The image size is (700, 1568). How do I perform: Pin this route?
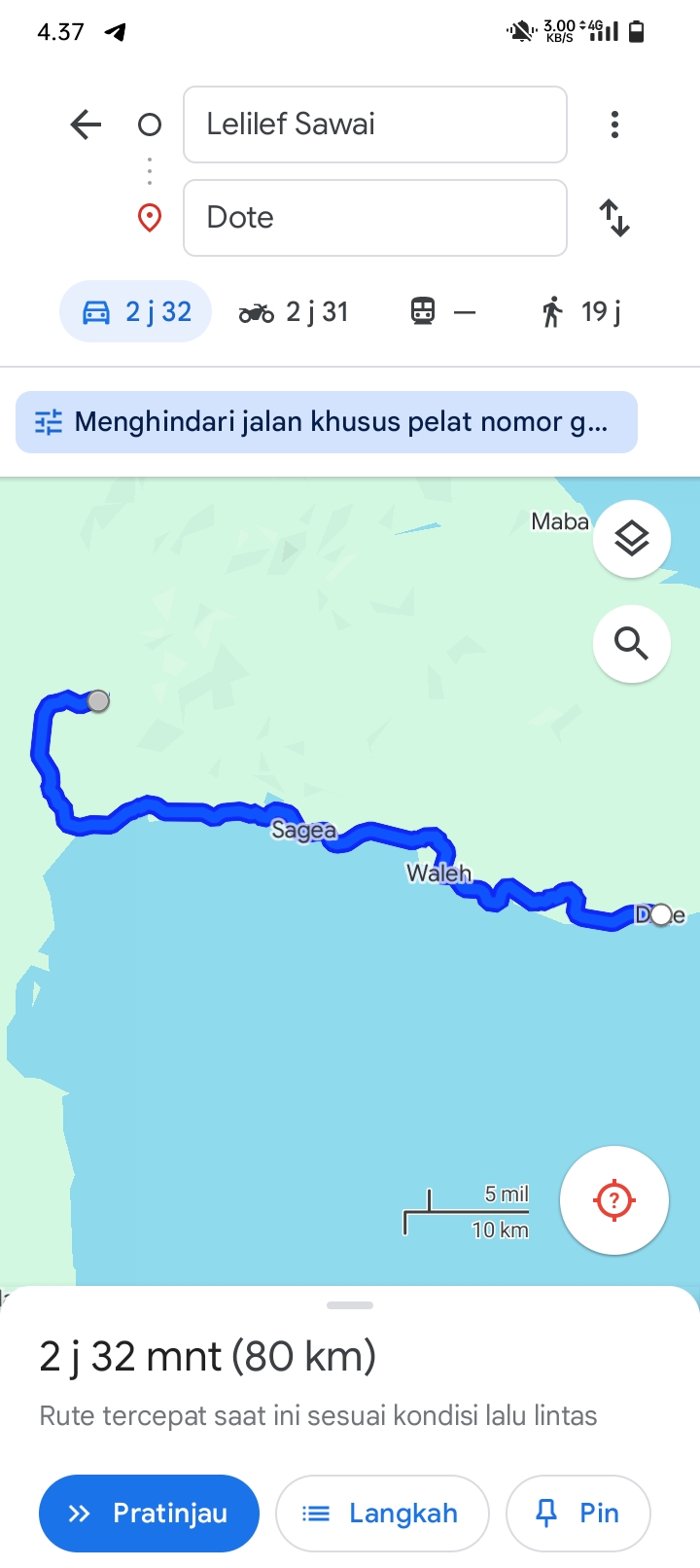[x=578, y=1514]
